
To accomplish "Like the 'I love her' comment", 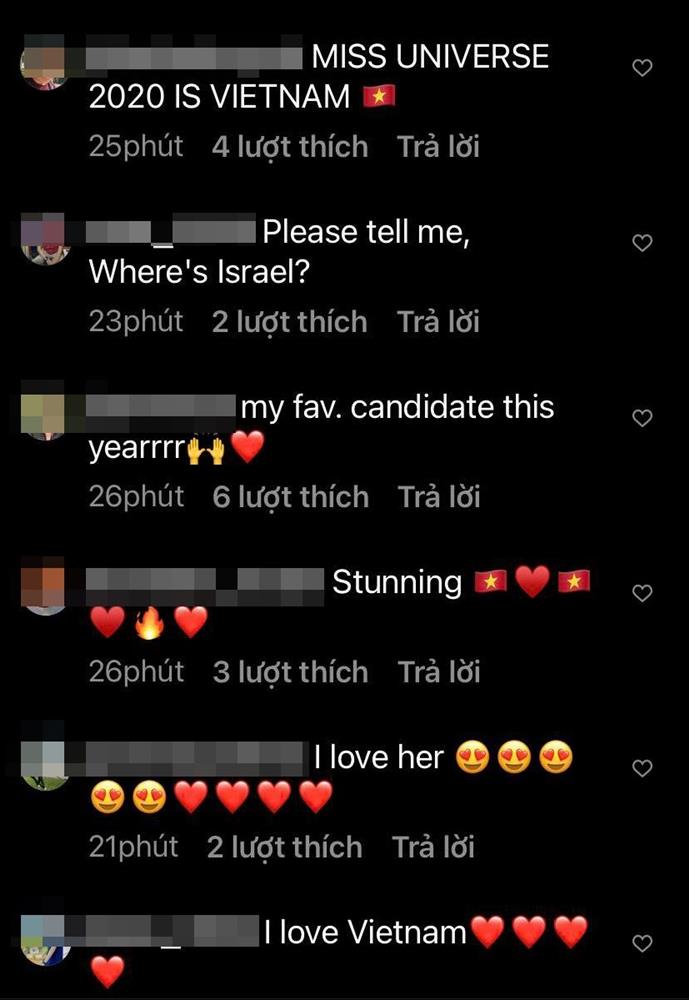I will 644,768.
